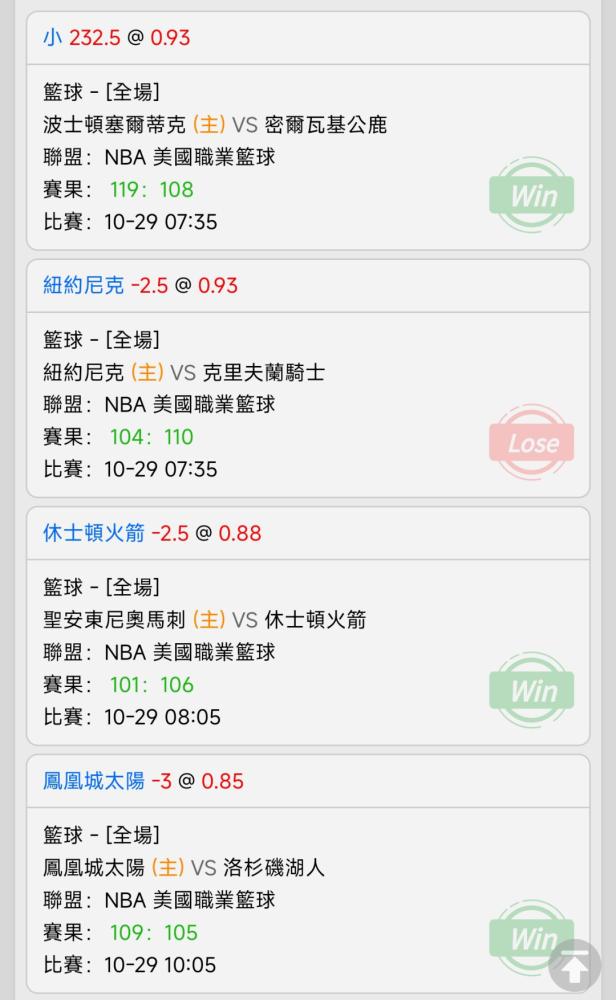Open the Phoenix Suns -3 bet card

(x=308, y=874)
